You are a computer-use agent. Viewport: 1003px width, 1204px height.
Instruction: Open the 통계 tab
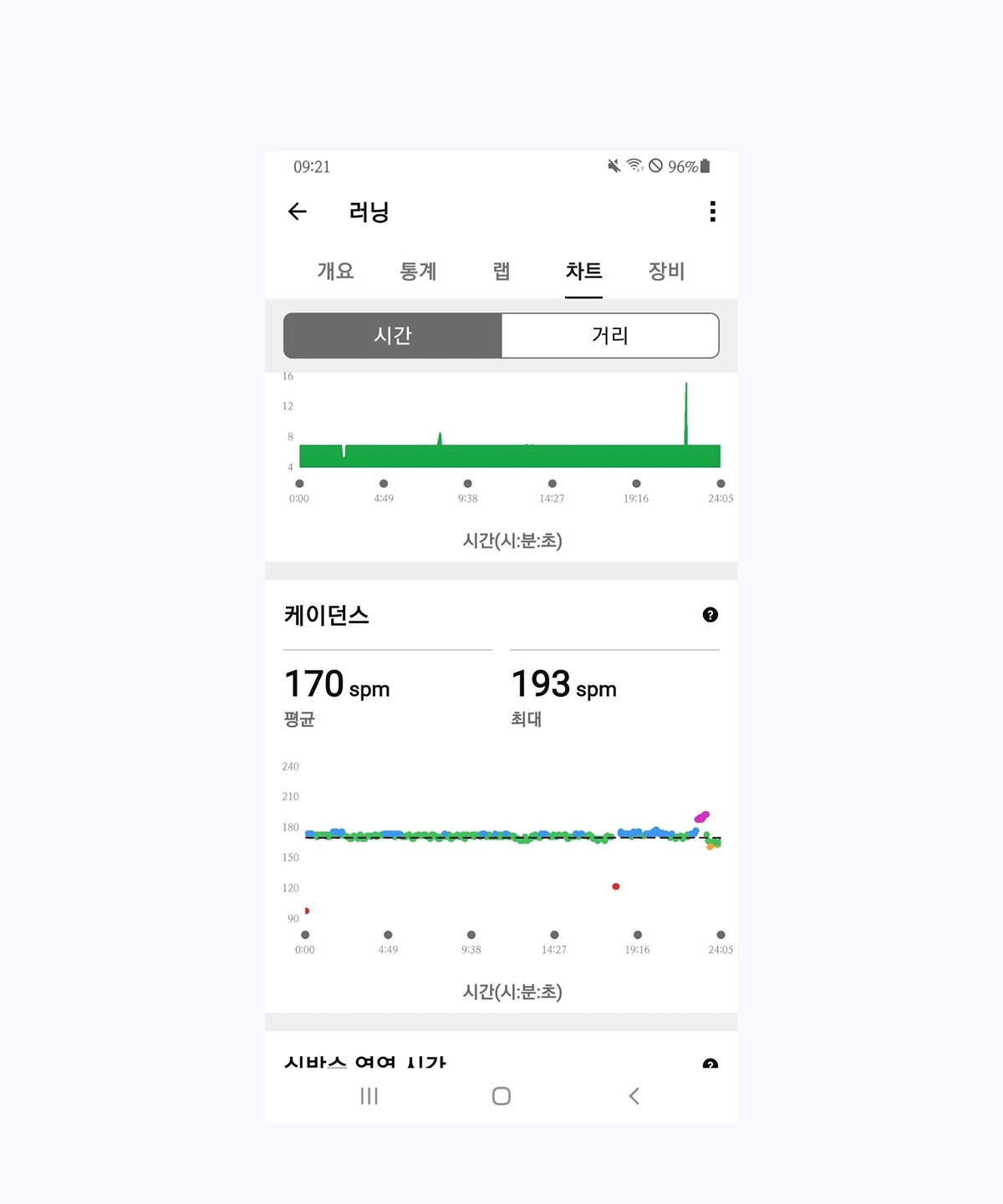pos(418,272)
